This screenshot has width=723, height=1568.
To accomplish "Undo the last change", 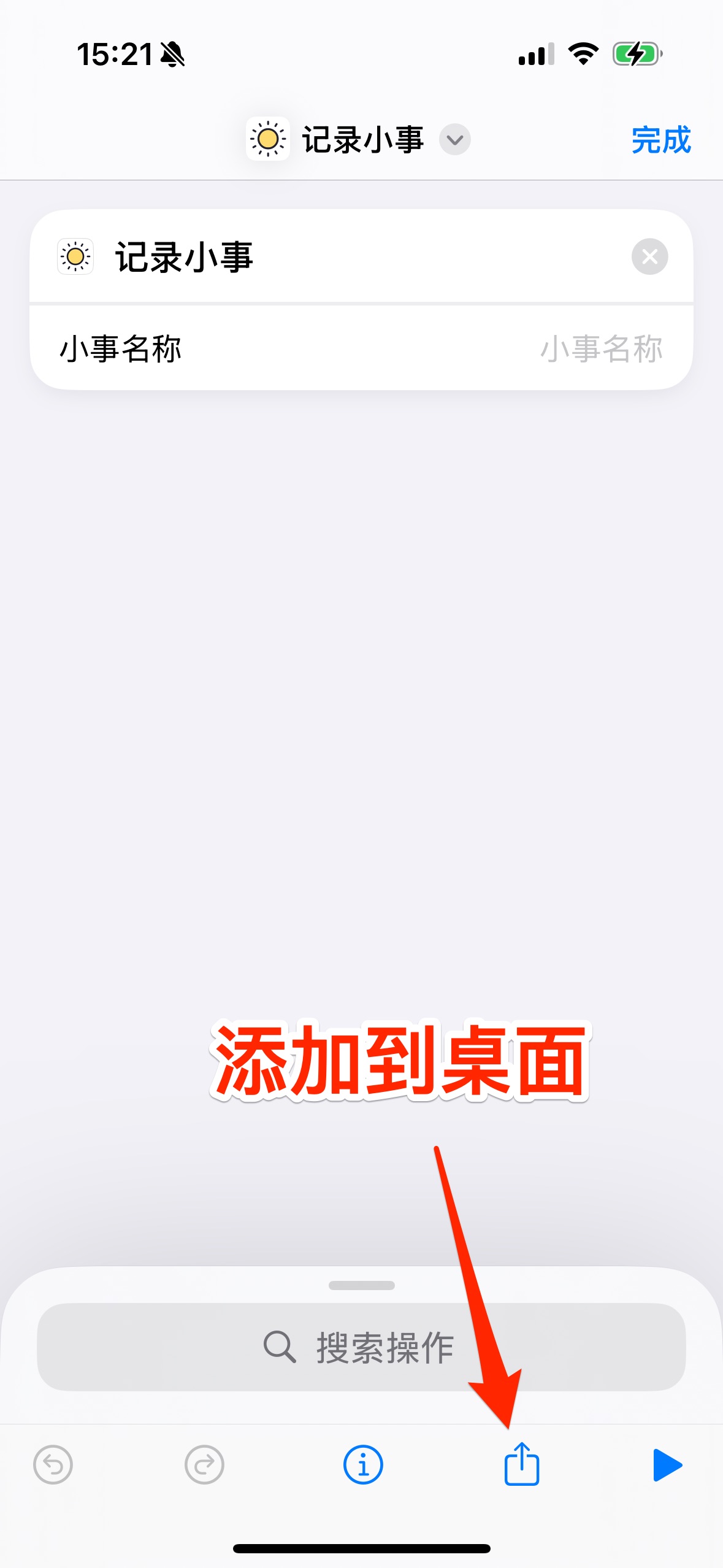I will (53, 1465).
